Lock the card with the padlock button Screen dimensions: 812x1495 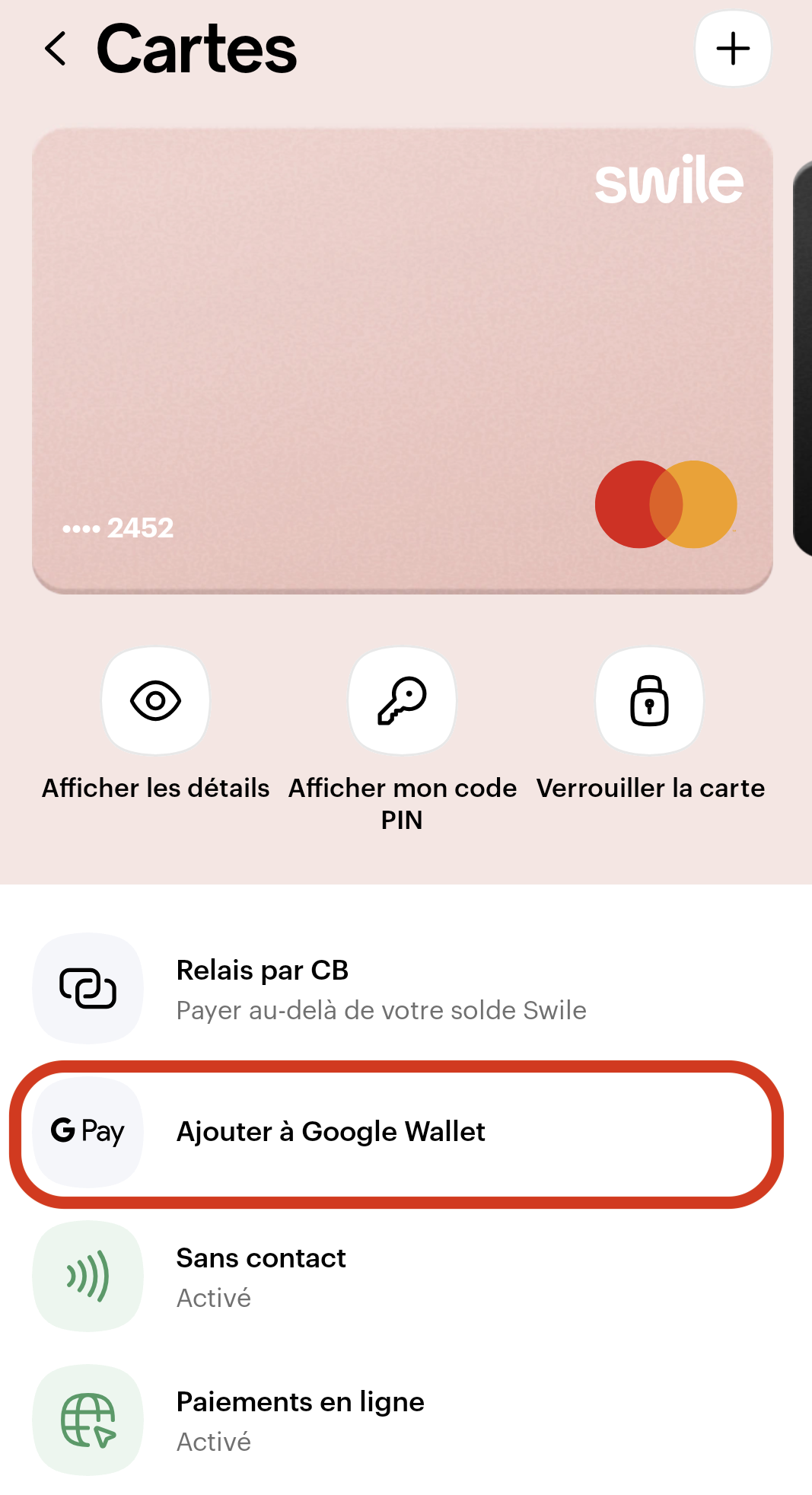(x=649, y=701)
